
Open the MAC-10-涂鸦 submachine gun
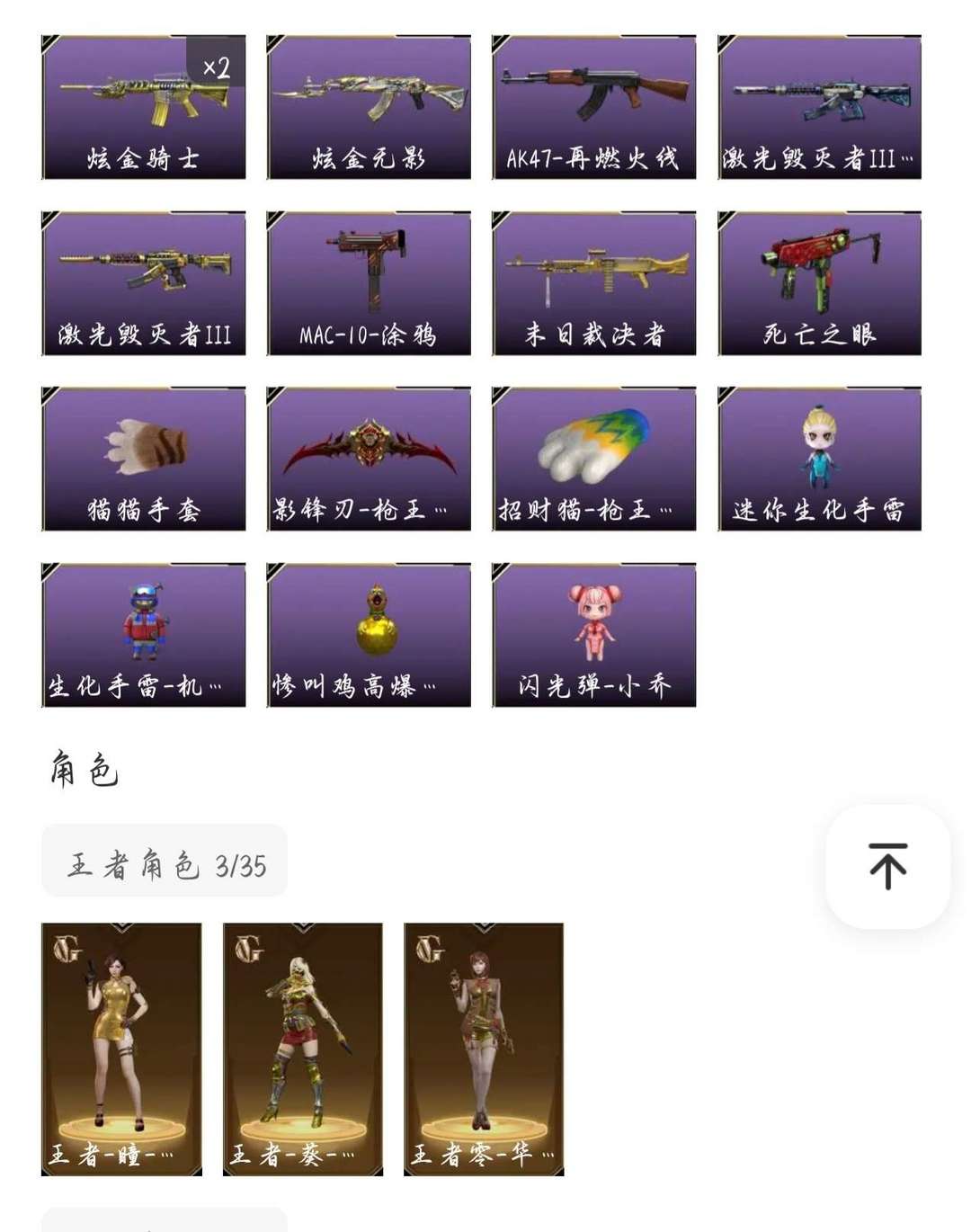[369, 279]
